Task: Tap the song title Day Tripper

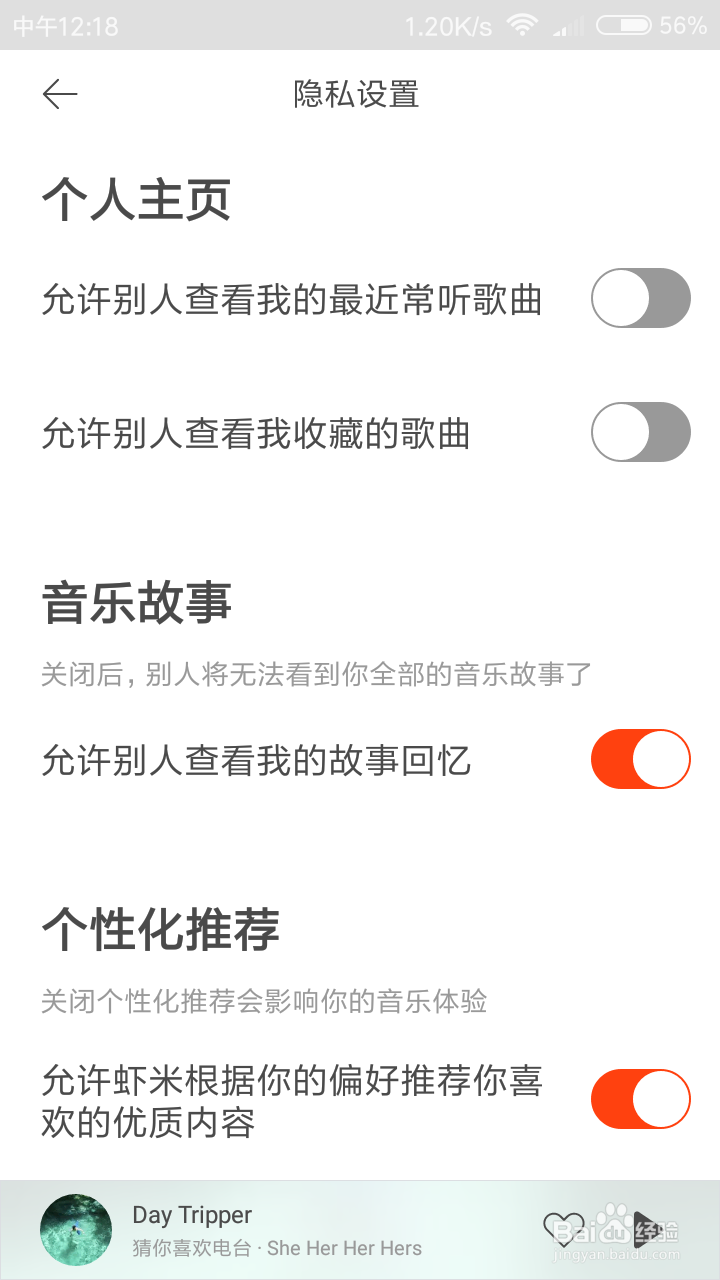Action: click(x=193, y=1215)
